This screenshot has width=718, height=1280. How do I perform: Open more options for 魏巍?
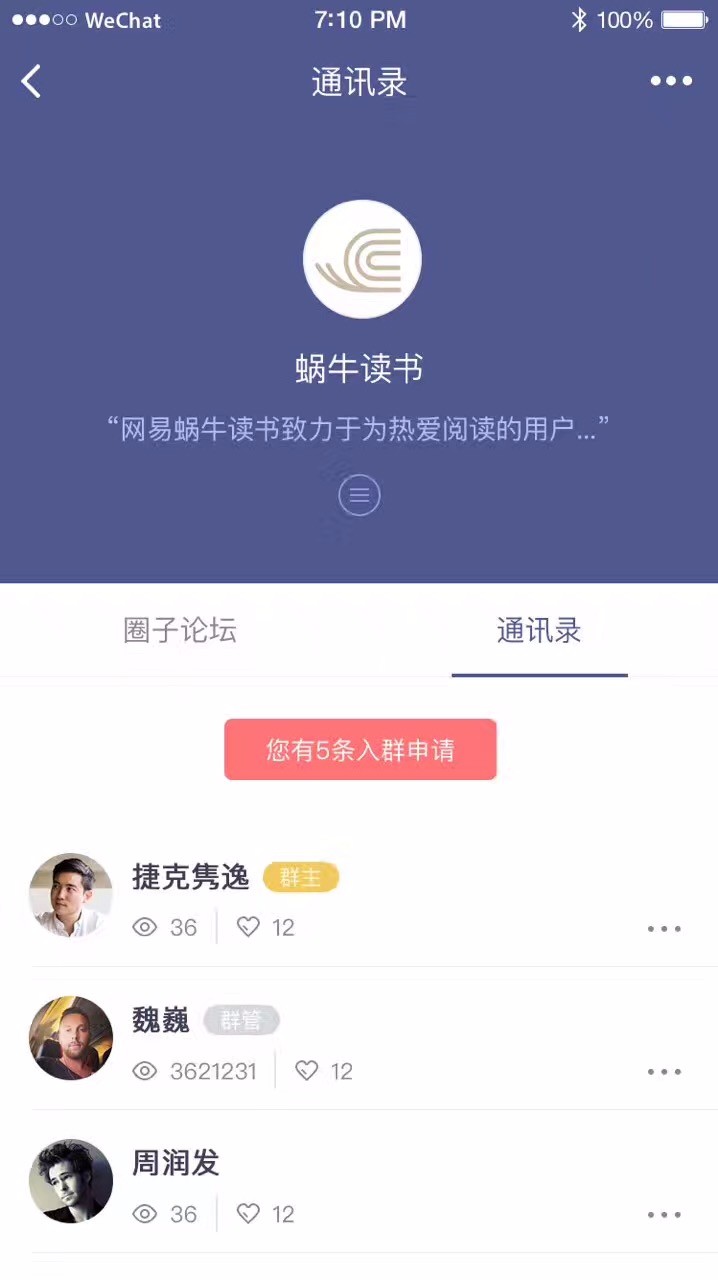click(664, 1072)
